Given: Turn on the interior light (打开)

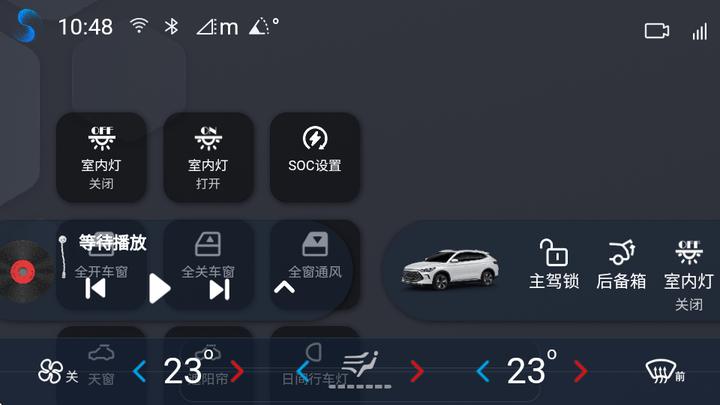Looking at the screenshot, I should point(208,158).
